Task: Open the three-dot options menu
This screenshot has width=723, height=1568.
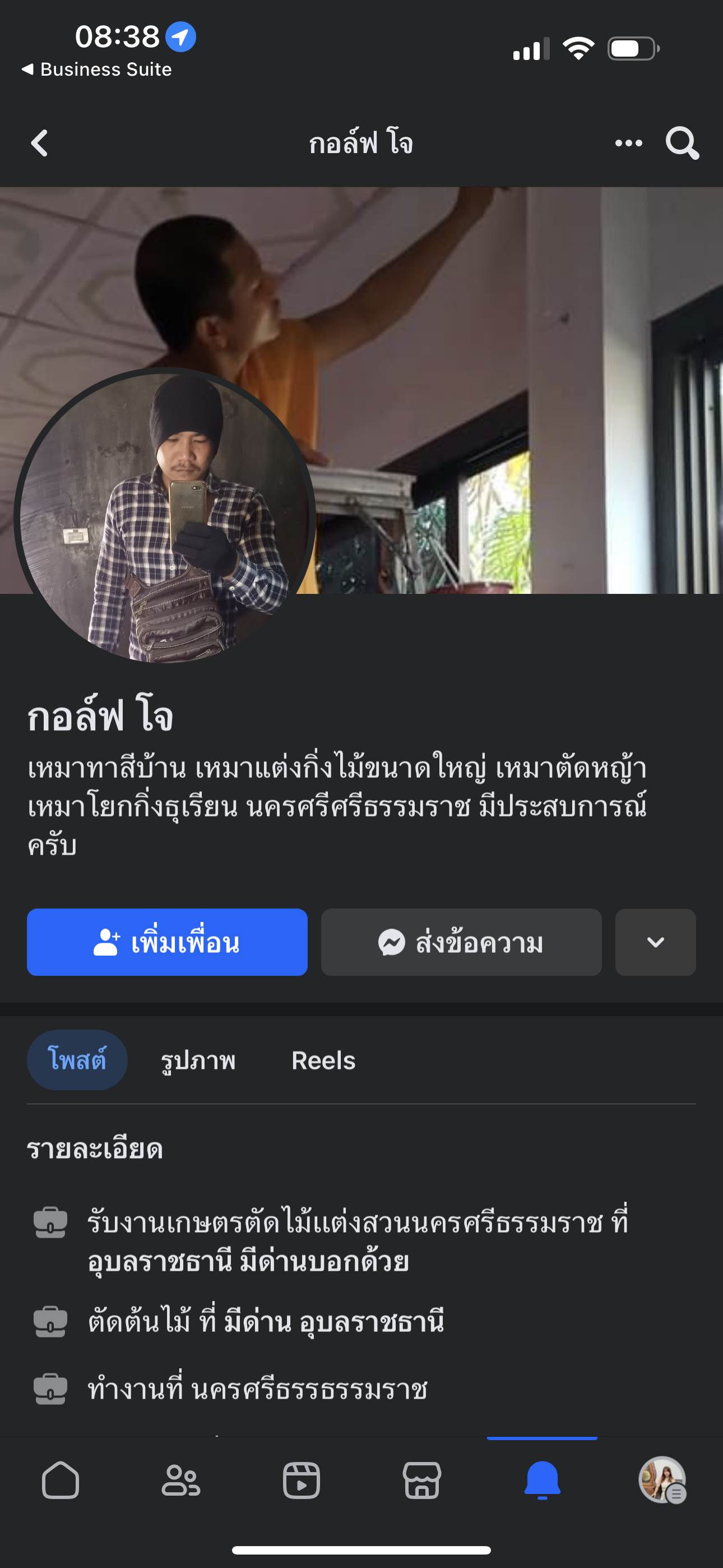Action: (628, 144)
